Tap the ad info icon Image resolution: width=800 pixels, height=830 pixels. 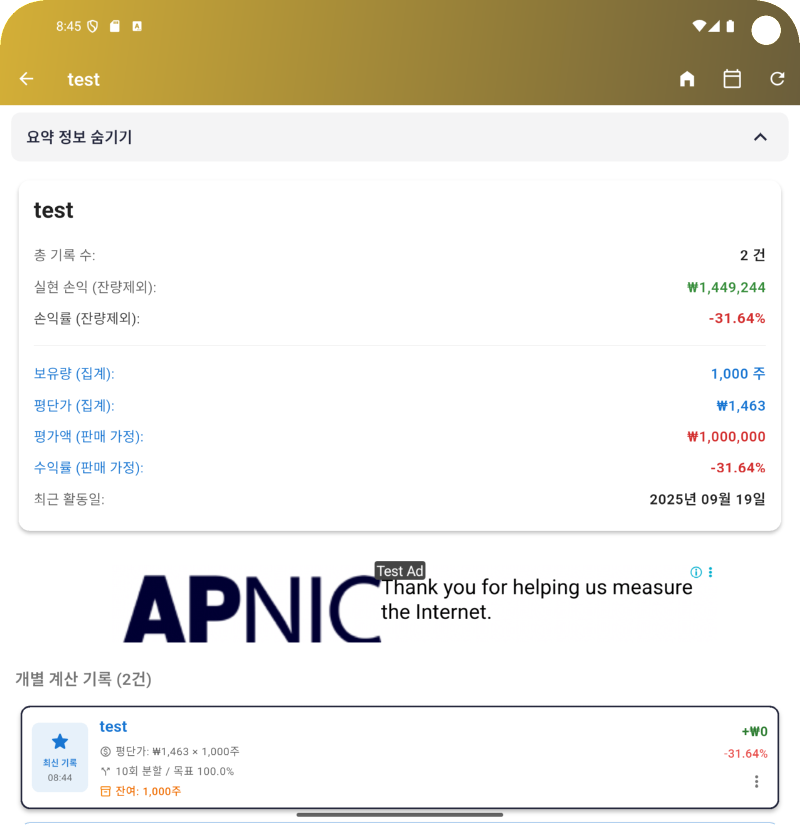coord(696,573)
